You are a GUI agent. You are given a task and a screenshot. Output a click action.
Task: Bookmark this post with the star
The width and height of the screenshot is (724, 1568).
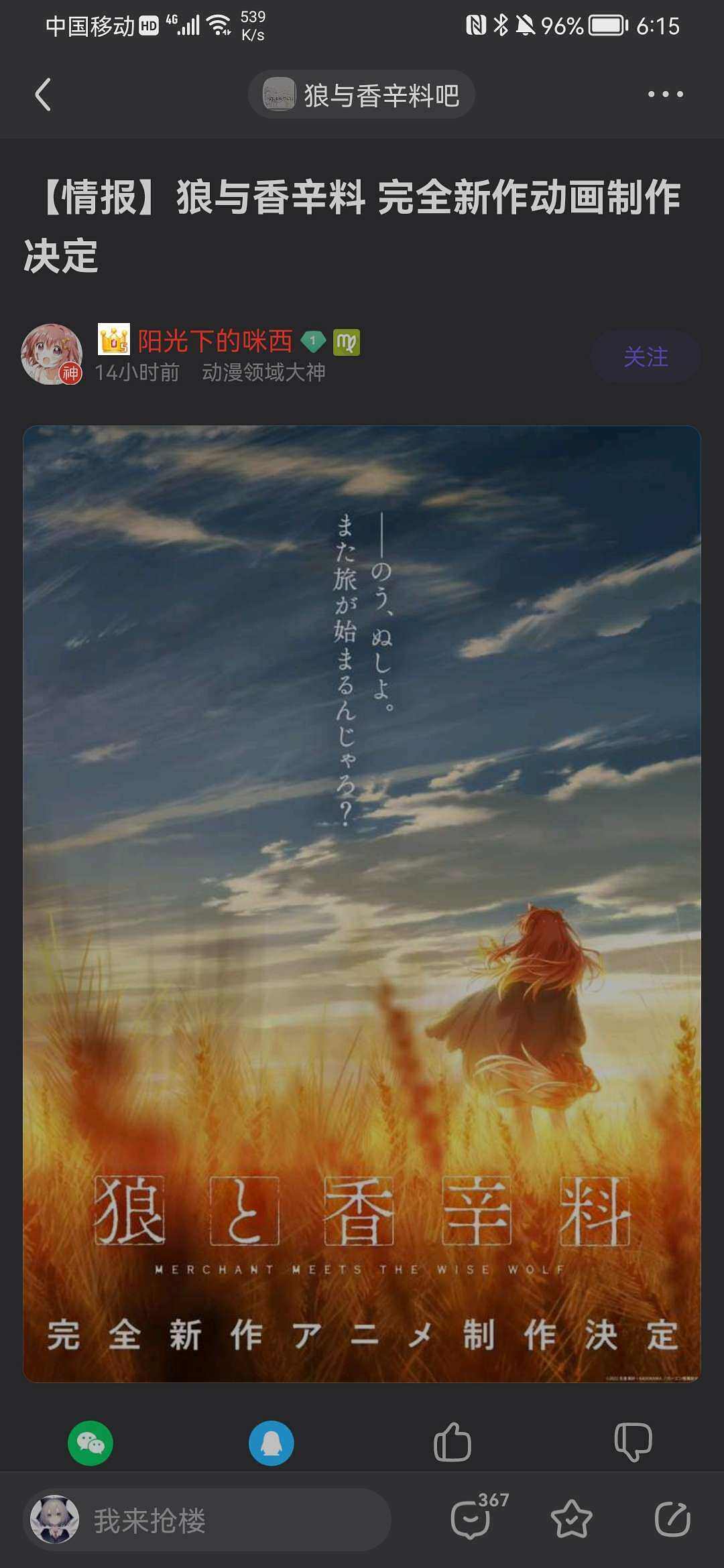571,1519
